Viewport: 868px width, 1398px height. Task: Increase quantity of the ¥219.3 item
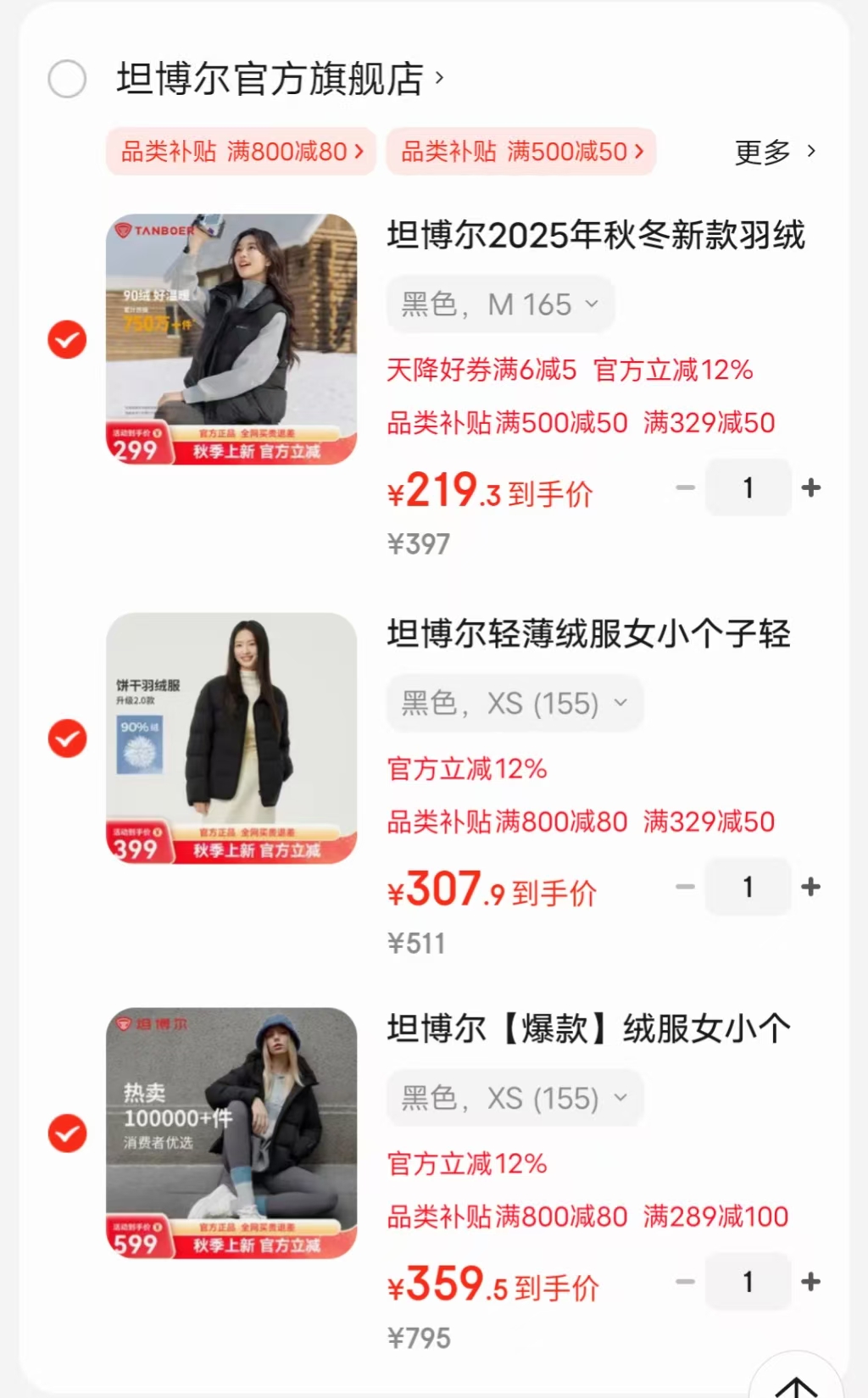[811, 487]
